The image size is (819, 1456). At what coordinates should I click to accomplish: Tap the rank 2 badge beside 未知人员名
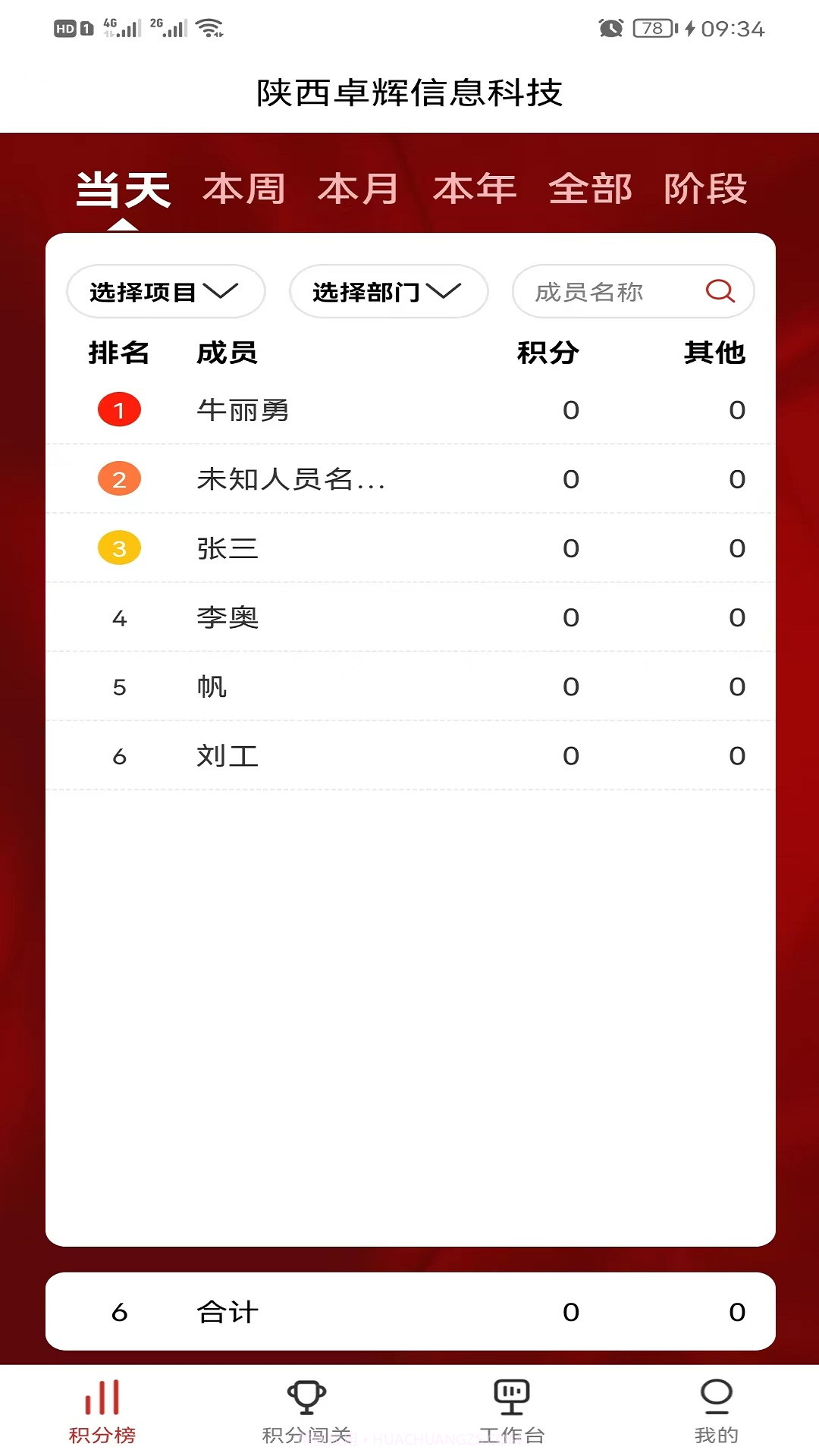118,479
